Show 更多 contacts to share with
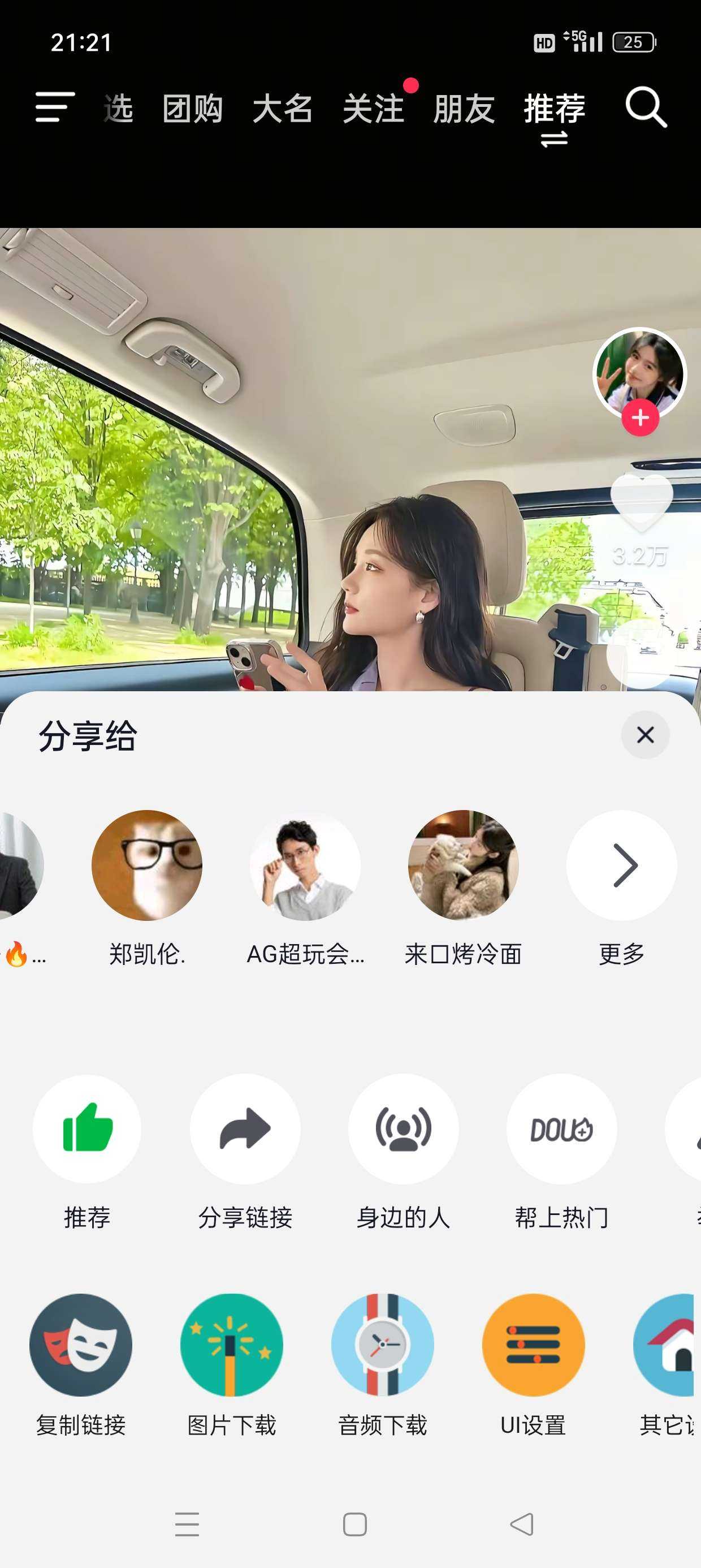Image resolution: width=701 pixels, height=1568 pixels. pos(621,865)
